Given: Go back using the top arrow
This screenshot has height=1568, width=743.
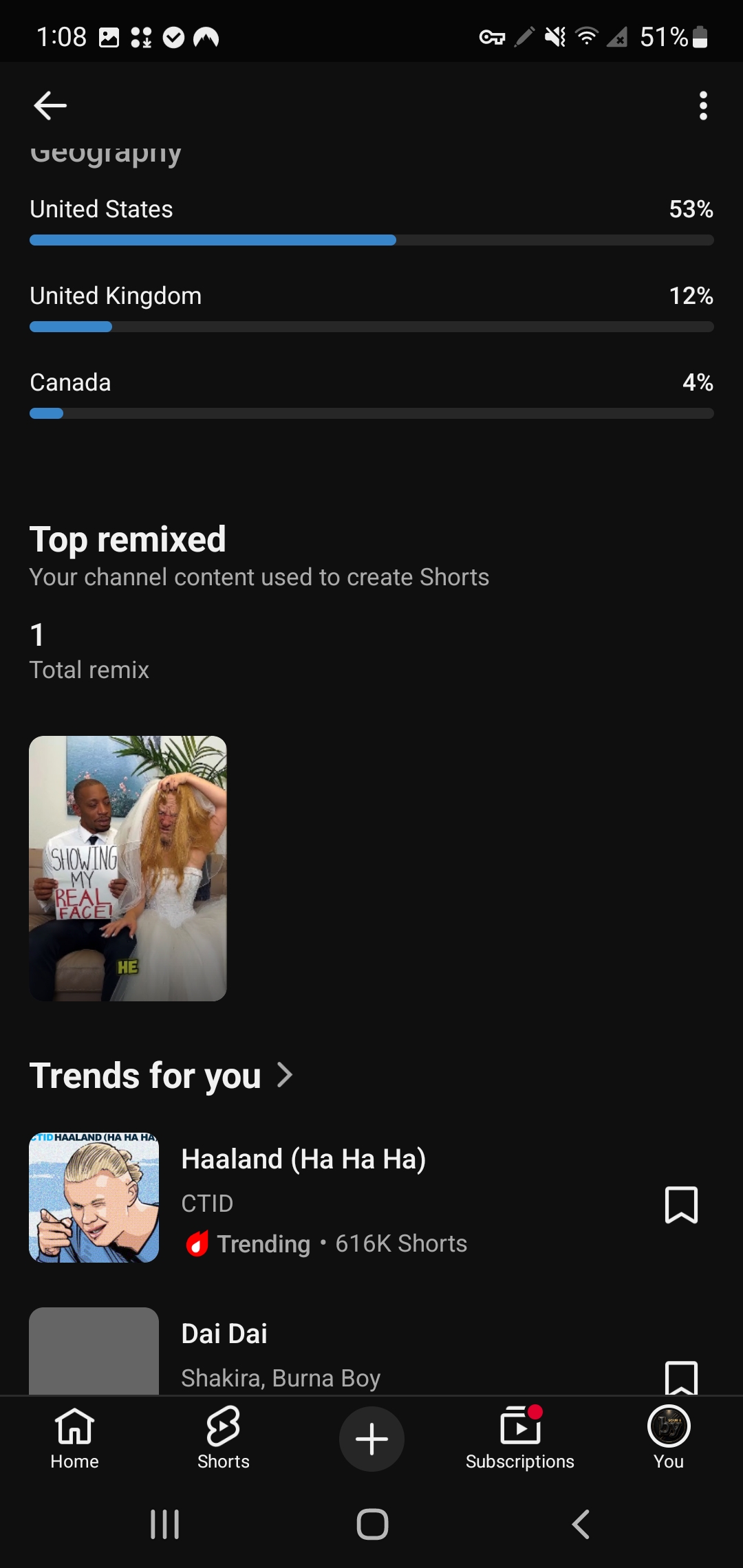Looking at the screenshot, I should pyautogui.click(x=50, y=105).
